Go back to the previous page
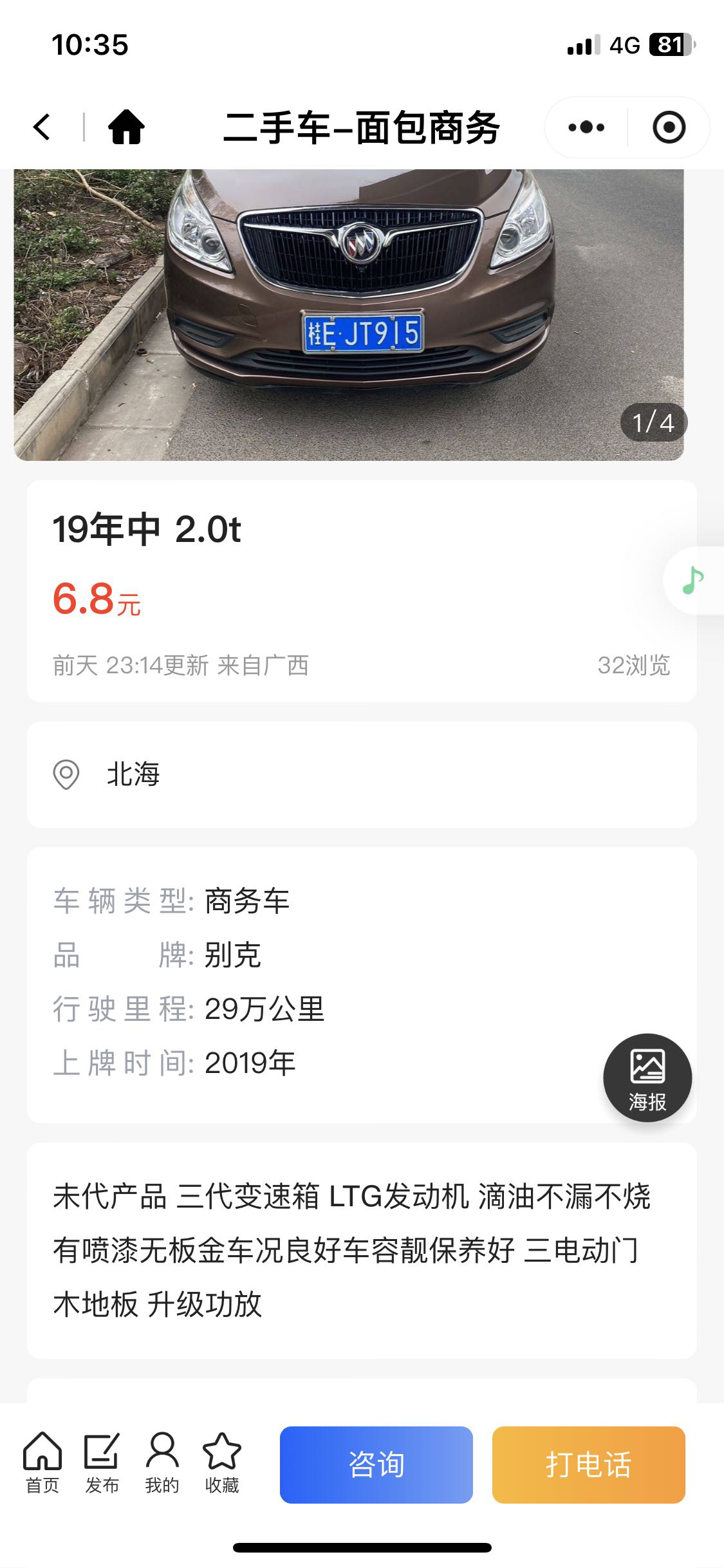The width and height of the screenshot is (724, 1568). [42, 127]
